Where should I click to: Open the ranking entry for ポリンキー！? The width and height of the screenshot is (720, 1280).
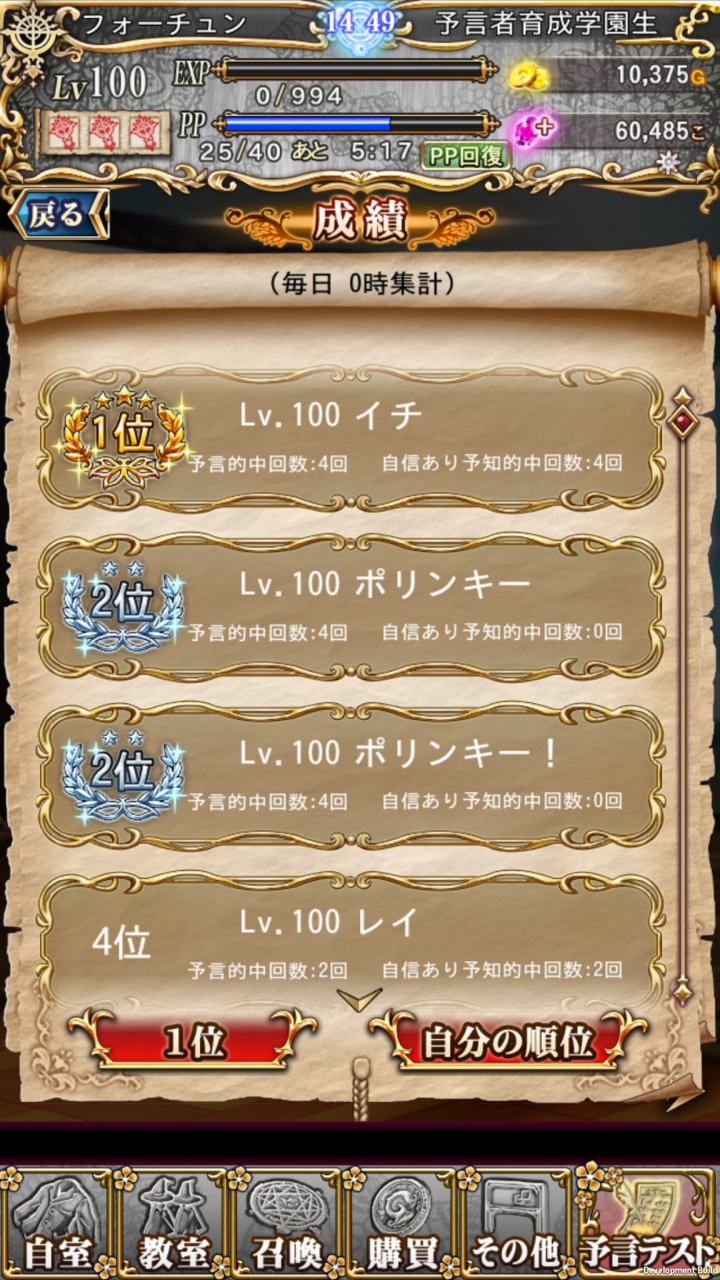[352, 776]
